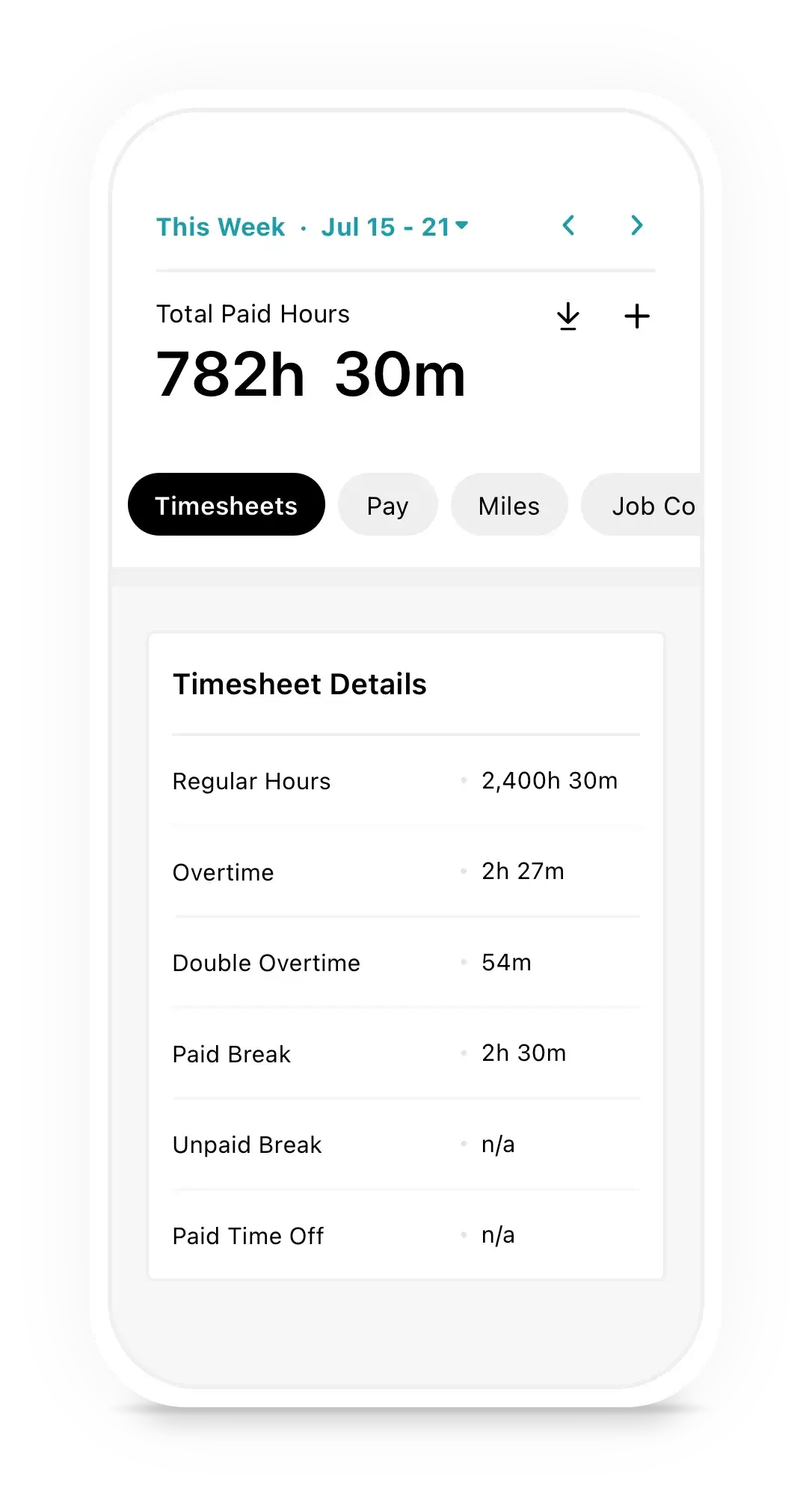The width and height of the screenshot is (812, 1497).
Task: Switch to the Miles tab
Action: (508, 505)
